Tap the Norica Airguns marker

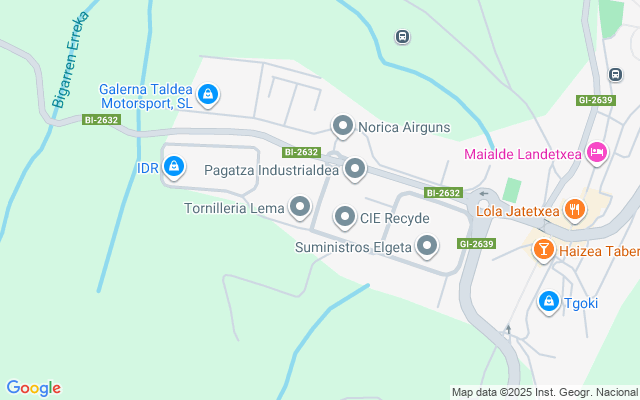[x=343, y=127]
